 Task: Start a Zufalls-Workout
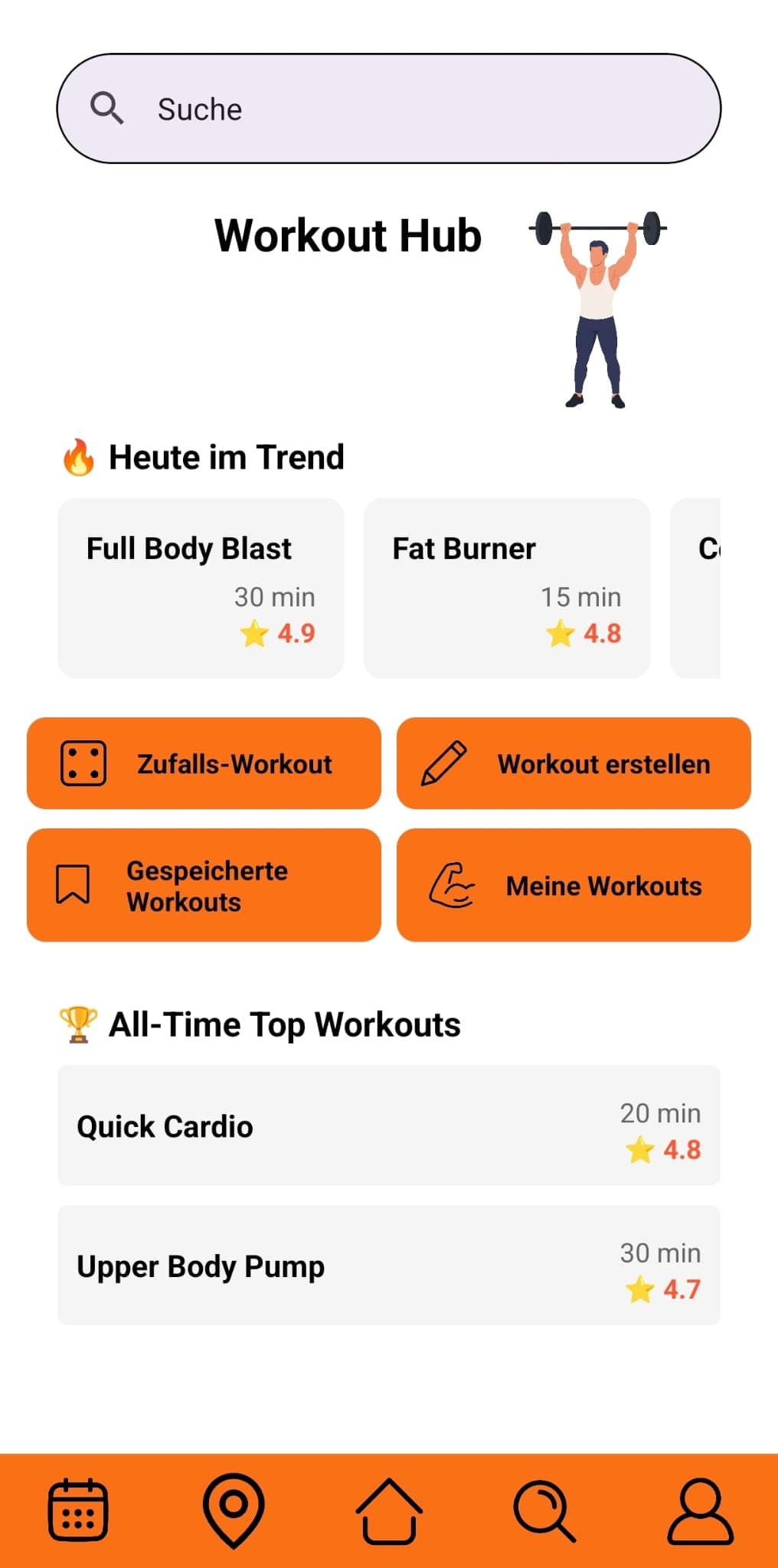[x=204, y=763]
